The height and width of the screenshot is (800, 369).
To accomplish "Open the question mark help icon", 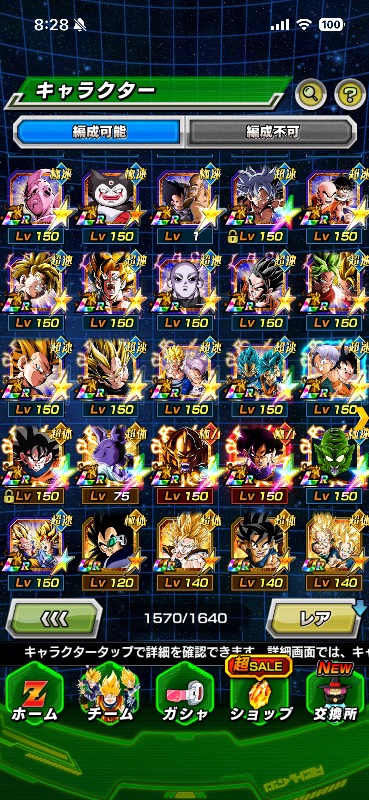I will [x=350, y=94].
